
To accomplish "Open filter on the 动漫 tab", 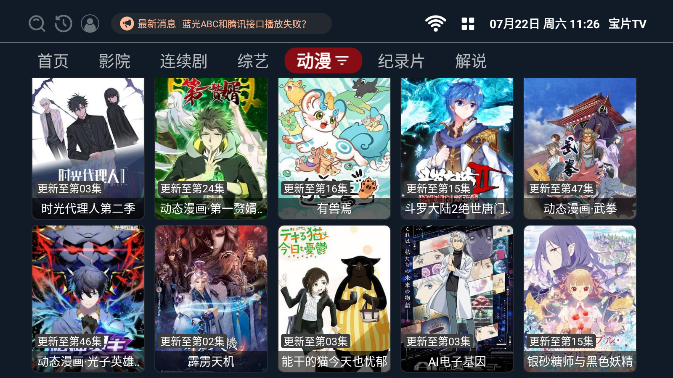I will coord(323,60).
